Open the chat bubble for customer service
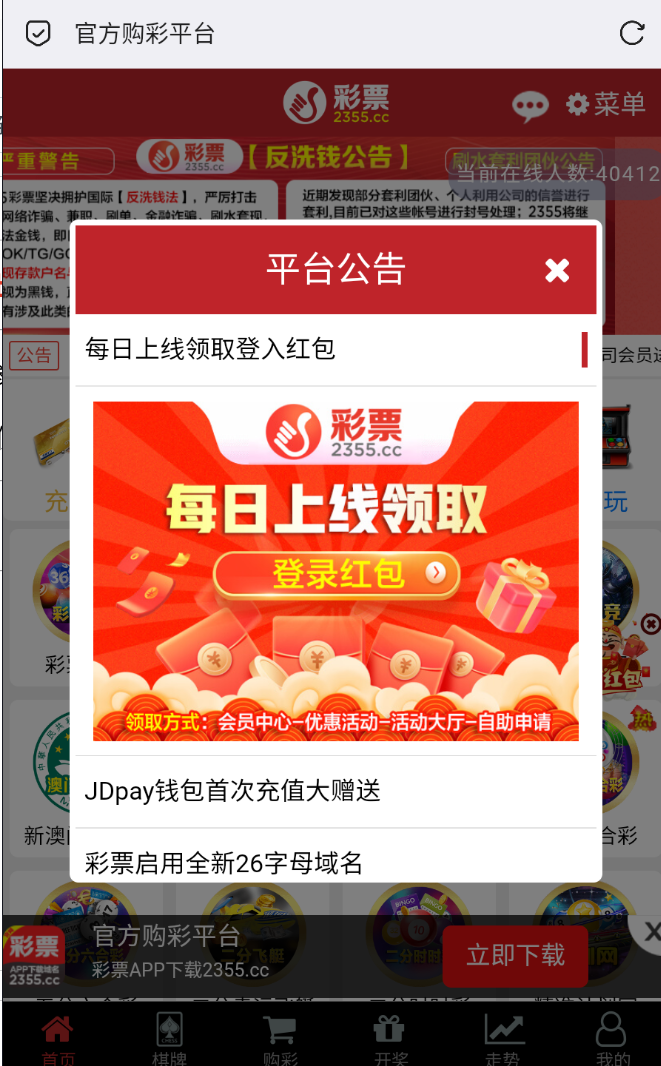Viewport: 661px width, 1066px height. point(530,104)
